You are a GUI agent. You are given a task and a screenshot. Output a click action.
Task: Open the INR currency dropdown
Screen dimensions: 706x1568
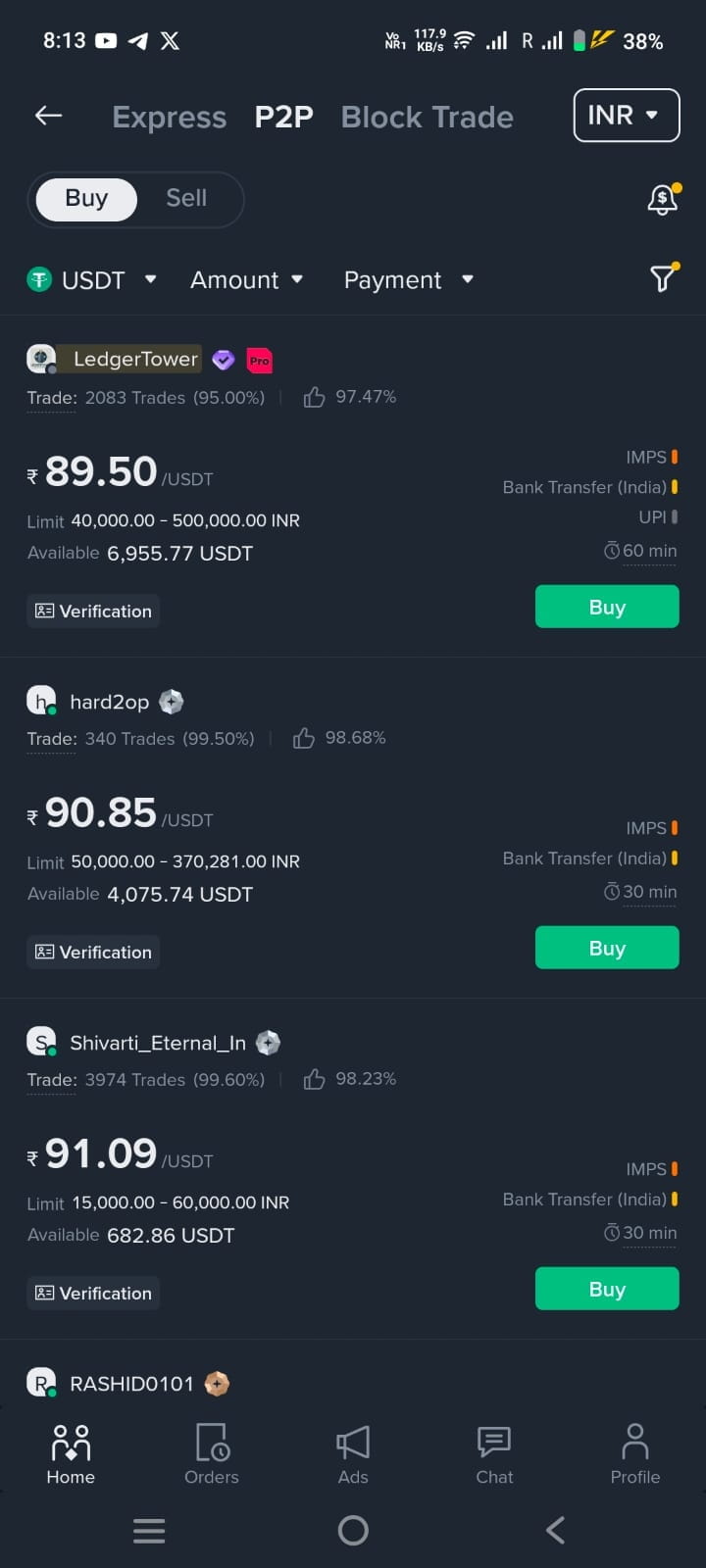[x=626, y=116]
